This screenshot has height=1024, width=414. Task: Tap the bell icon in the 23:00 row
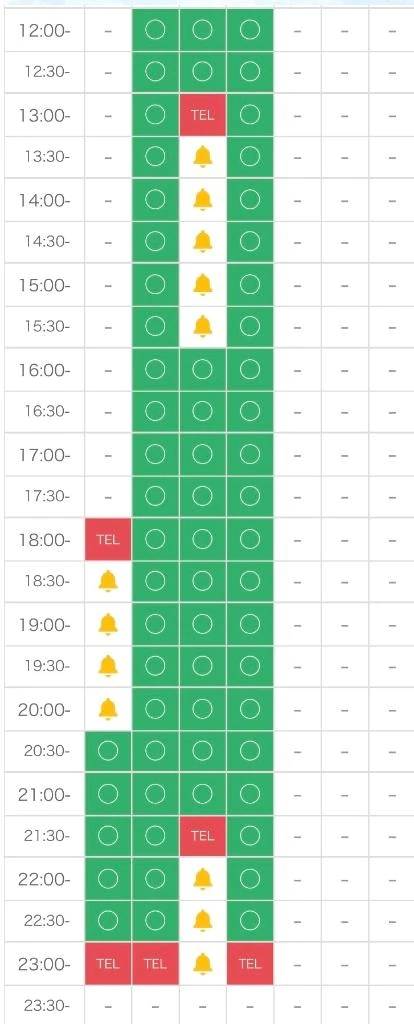click(x=202, y=963)
